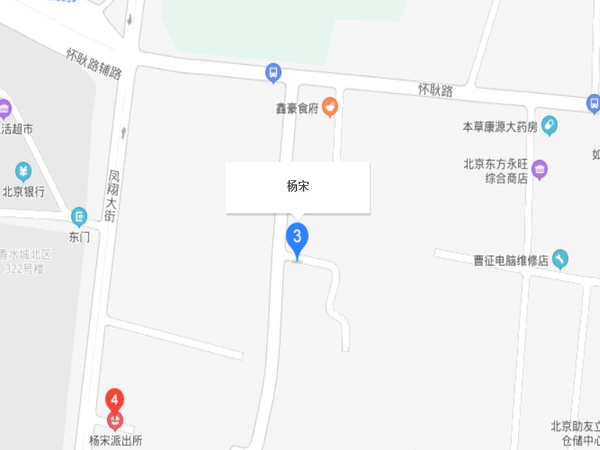This screenshot has width=600, height=450.
Task: Tap the blue marker numbered 3
Action: [x=297, y=238]
